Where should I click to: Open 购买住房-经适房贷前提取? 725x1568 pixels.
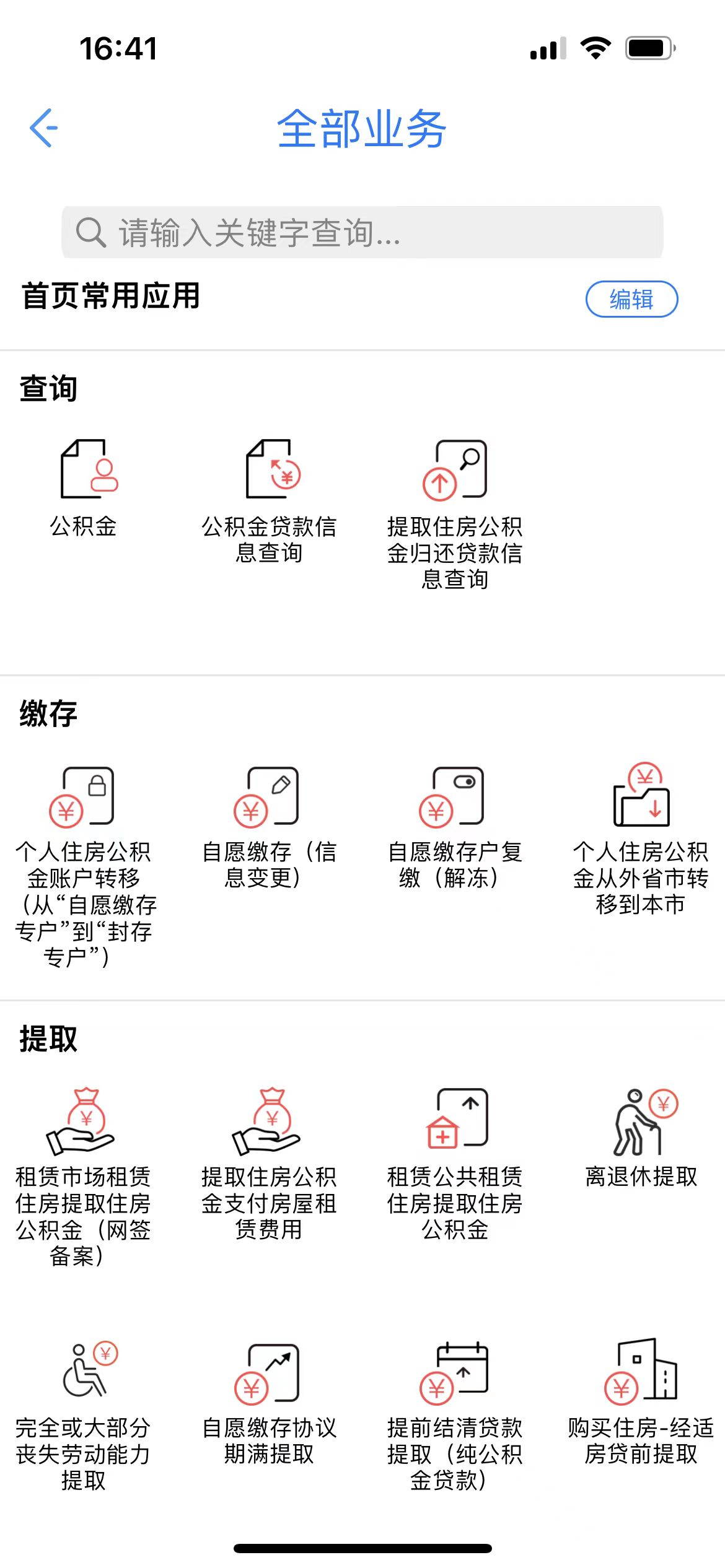pos(641,1372)
